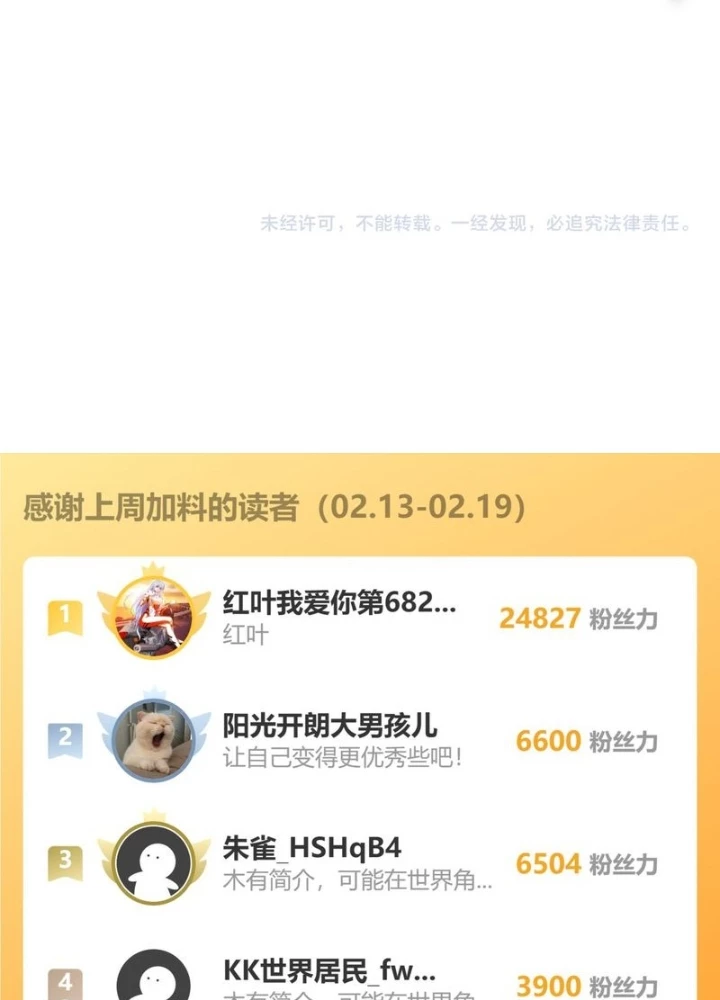Click the rank 1 ribbon badge icon
This screenshot has width=720, height=1000.
(x=65, y=617)
